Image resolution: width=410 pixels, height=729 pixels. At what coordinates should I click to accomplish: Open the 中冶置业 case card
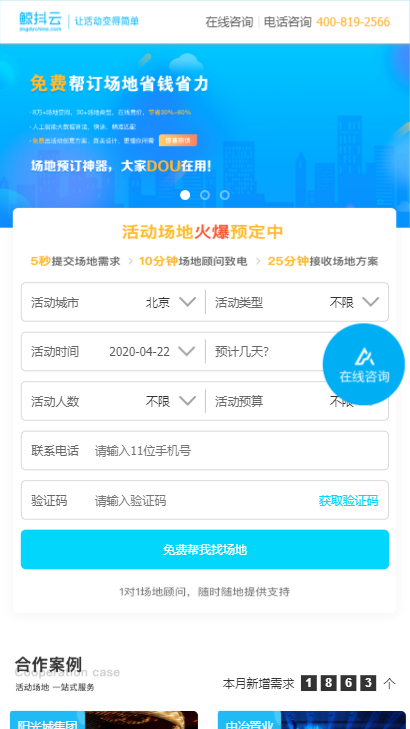pos(311,720)
